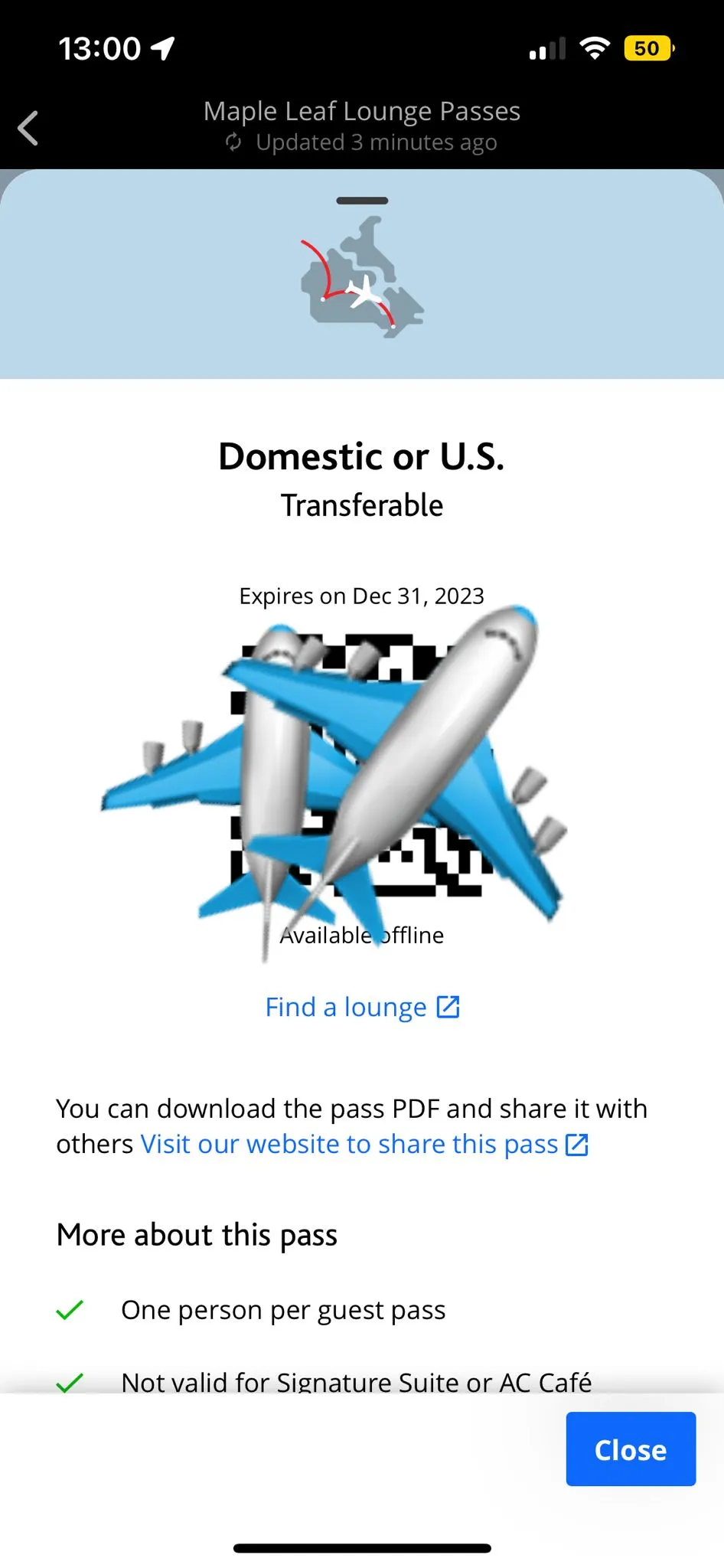
Task: Close the lounge pass details
Action: pos(630,1449)
